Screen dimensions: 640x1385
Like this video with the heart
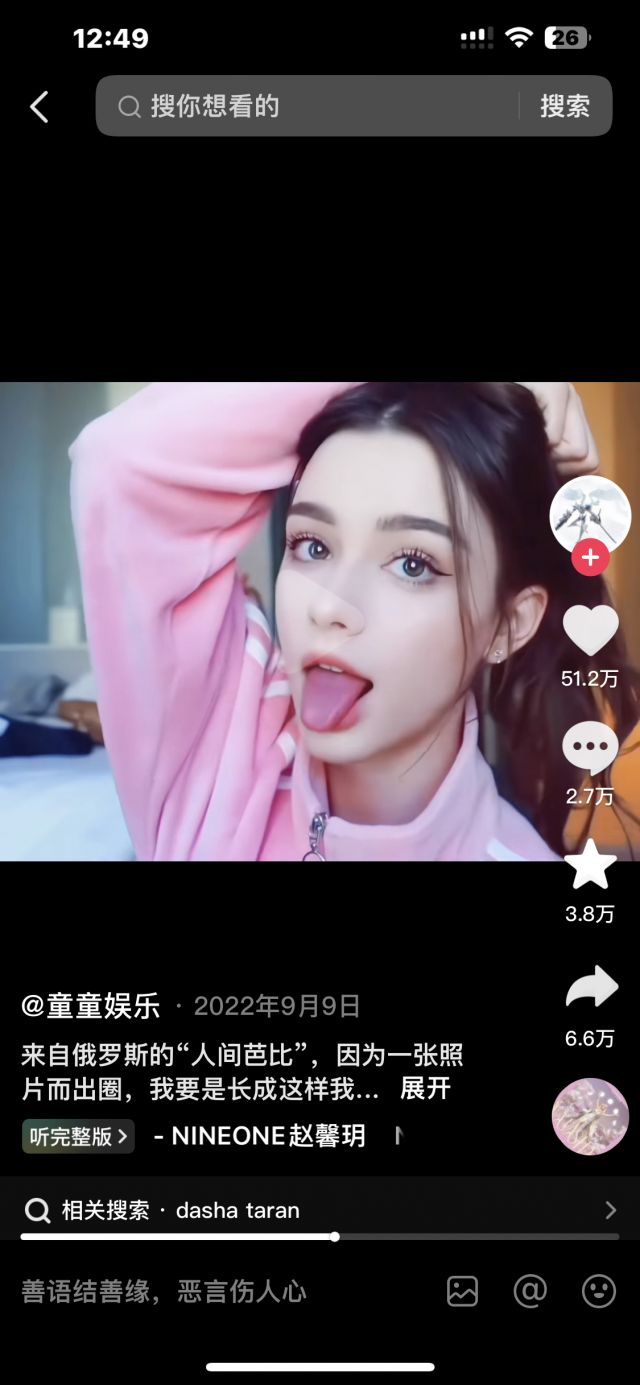pos(590,631)
